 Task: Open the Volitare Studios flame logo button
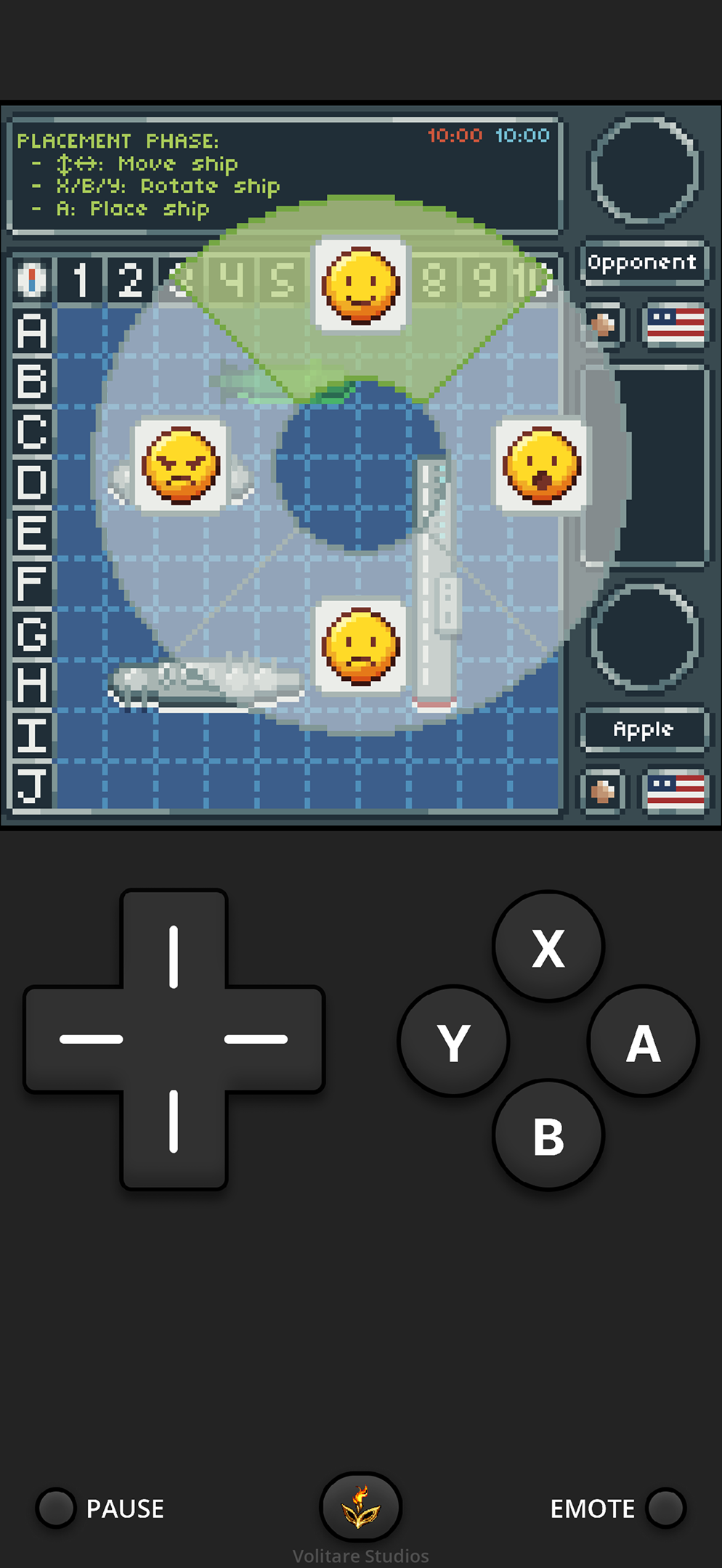pyautogui.click(x=360, y=1506)
